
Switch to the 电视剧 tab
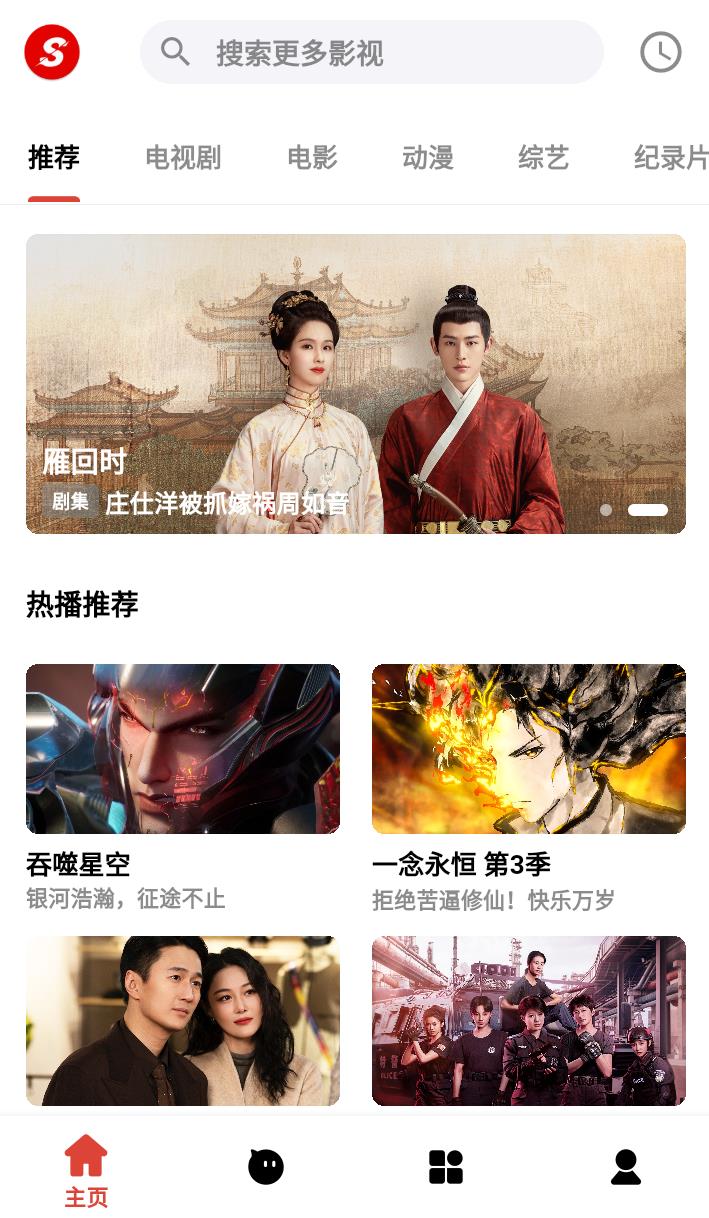pyautogui.click(x=182, y=158)
